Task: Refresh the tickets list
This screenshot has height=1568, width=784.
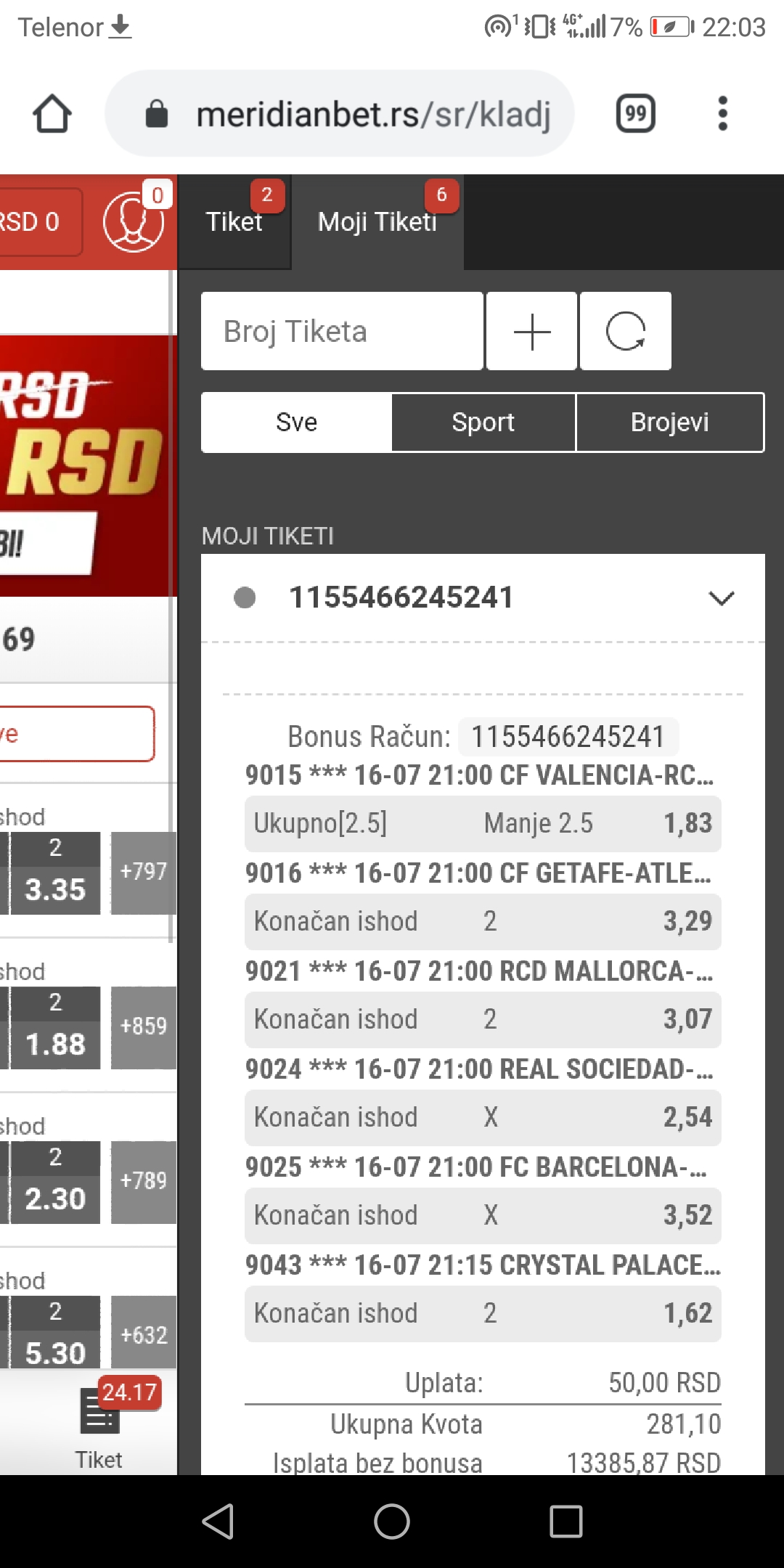Action: (x=626, y=331)
